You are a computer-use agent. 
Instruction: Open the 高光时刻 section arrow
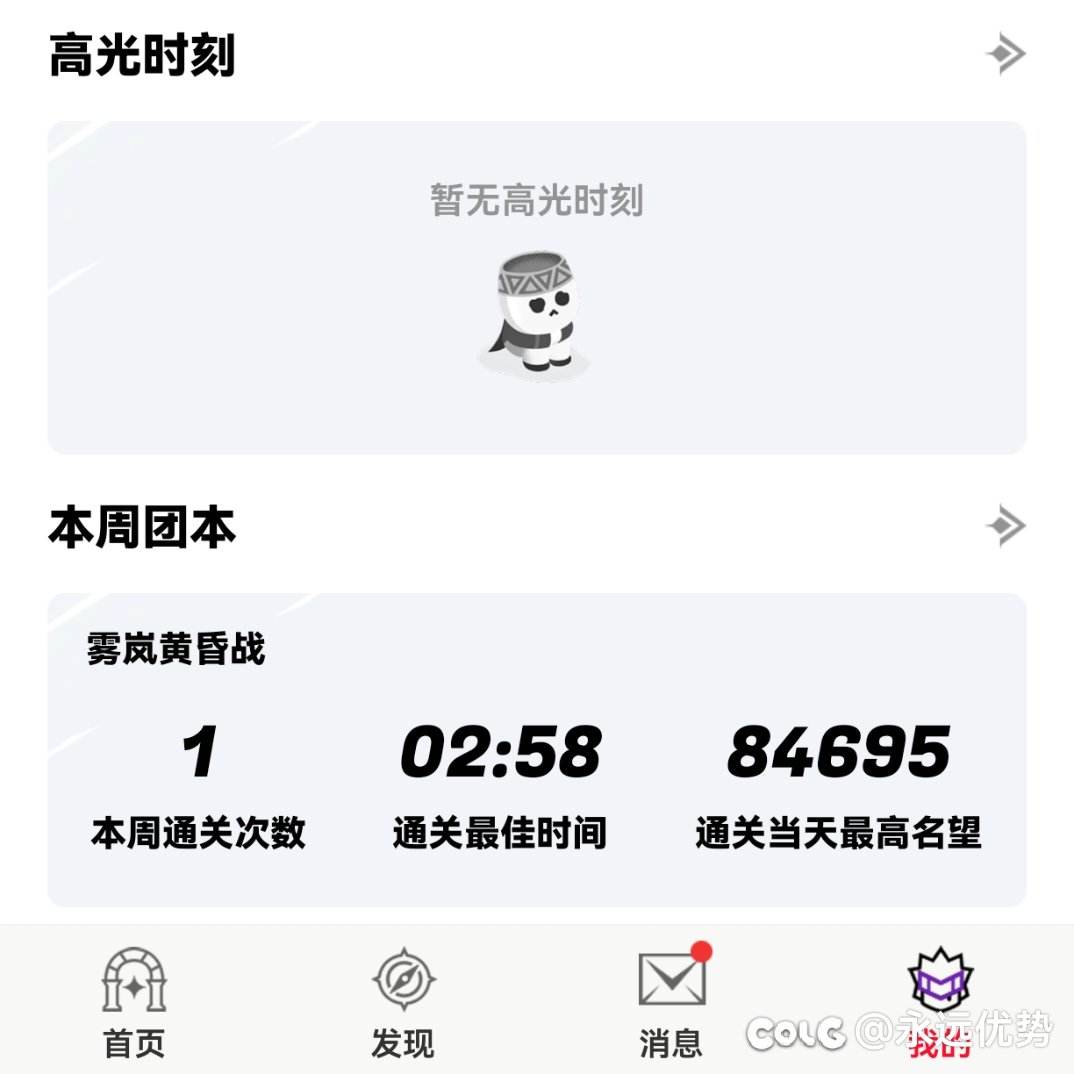click(1005, 54)
